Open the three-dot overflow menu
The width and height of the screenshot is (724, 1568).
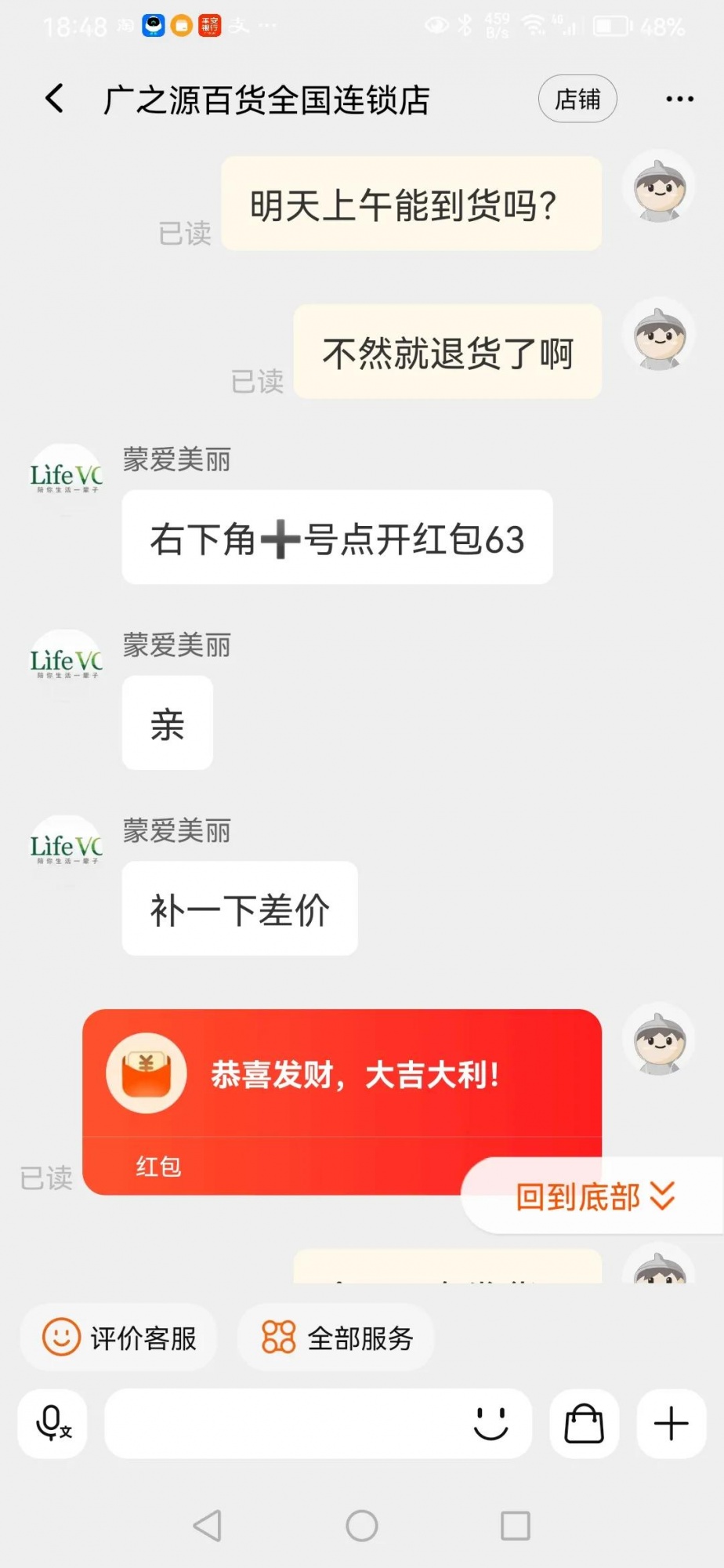click(679, 99)
